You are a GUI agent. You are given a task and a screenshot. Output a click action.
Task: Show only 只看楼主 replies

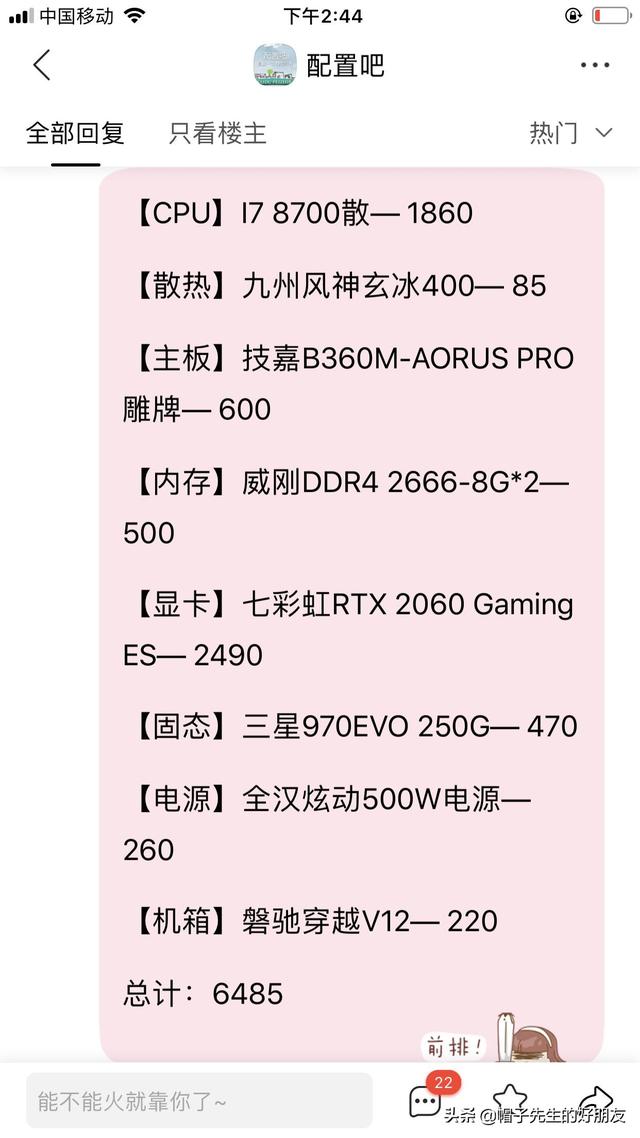[x=217, y=133]
